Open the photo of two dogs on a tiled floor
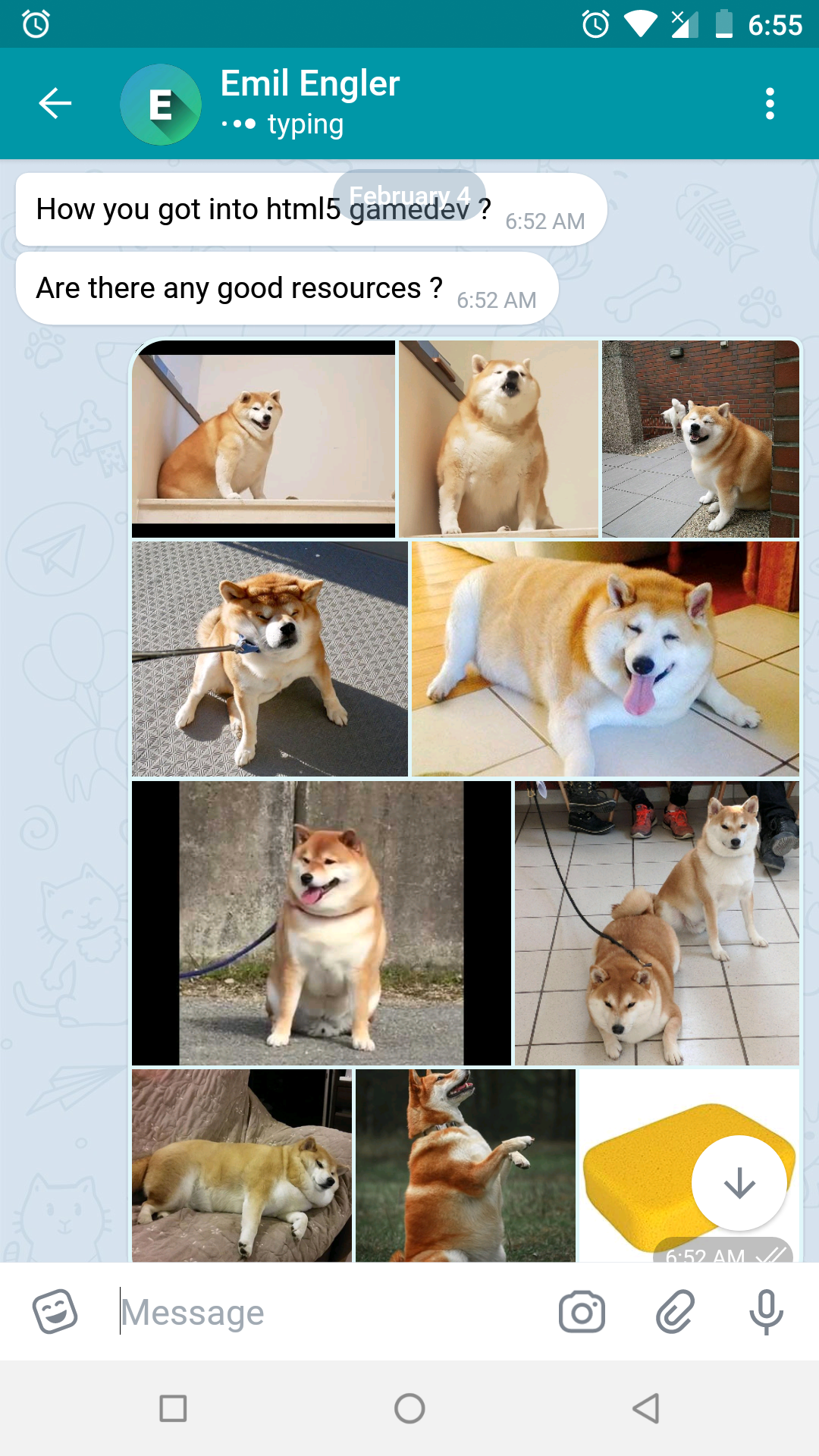Viewport: 819px width, 1456px height. [x=657, y=923]
